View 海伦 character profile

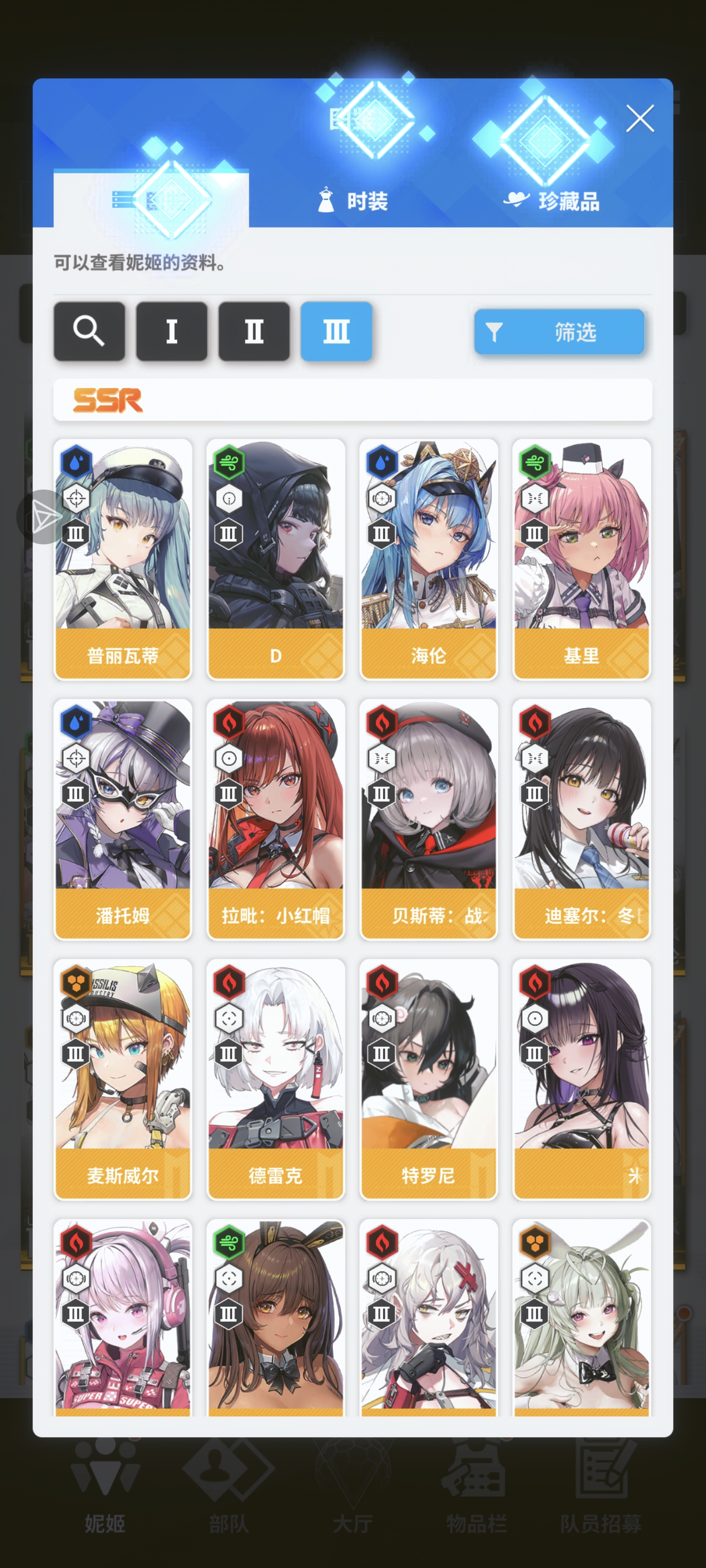point(428,558)
